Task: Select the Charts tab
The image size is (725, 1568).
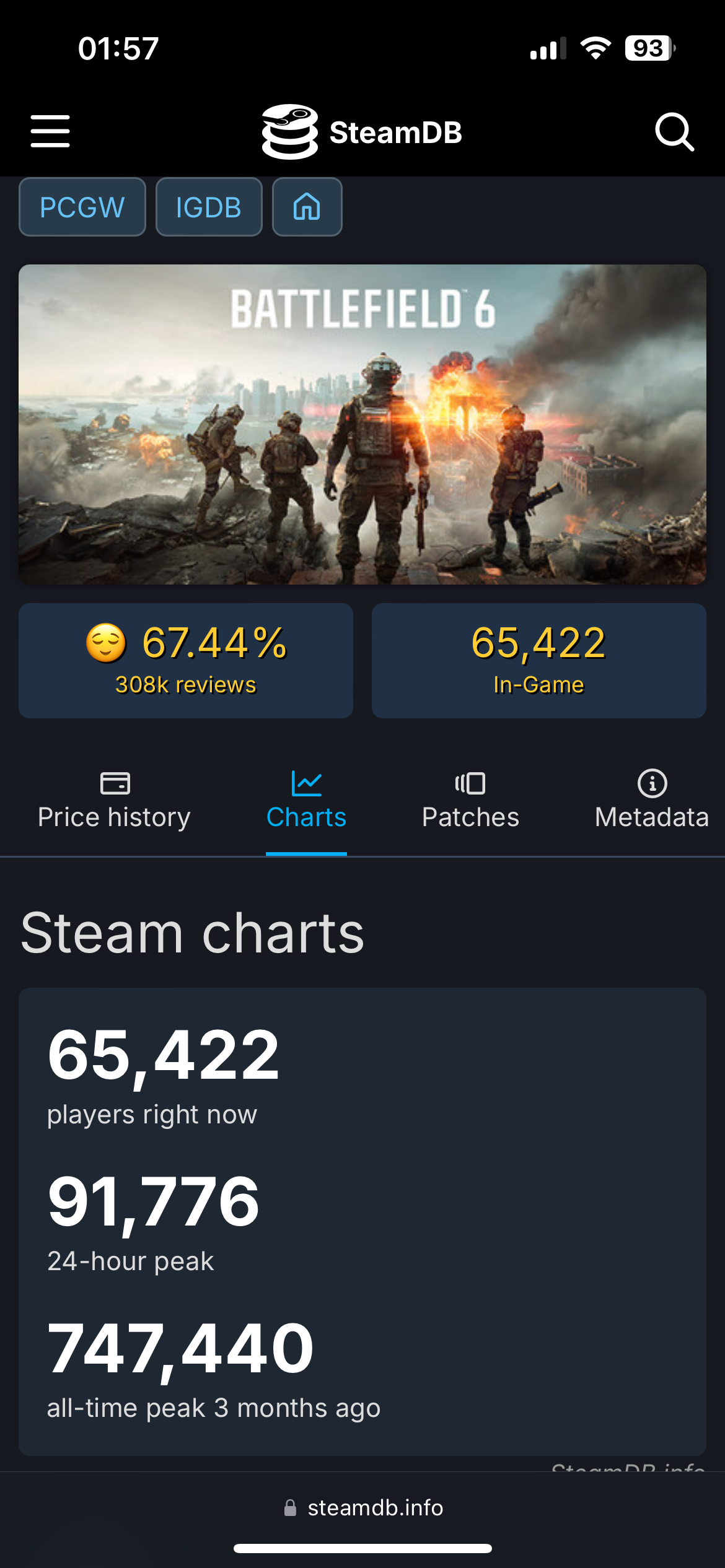Action: tap(306, 801)
